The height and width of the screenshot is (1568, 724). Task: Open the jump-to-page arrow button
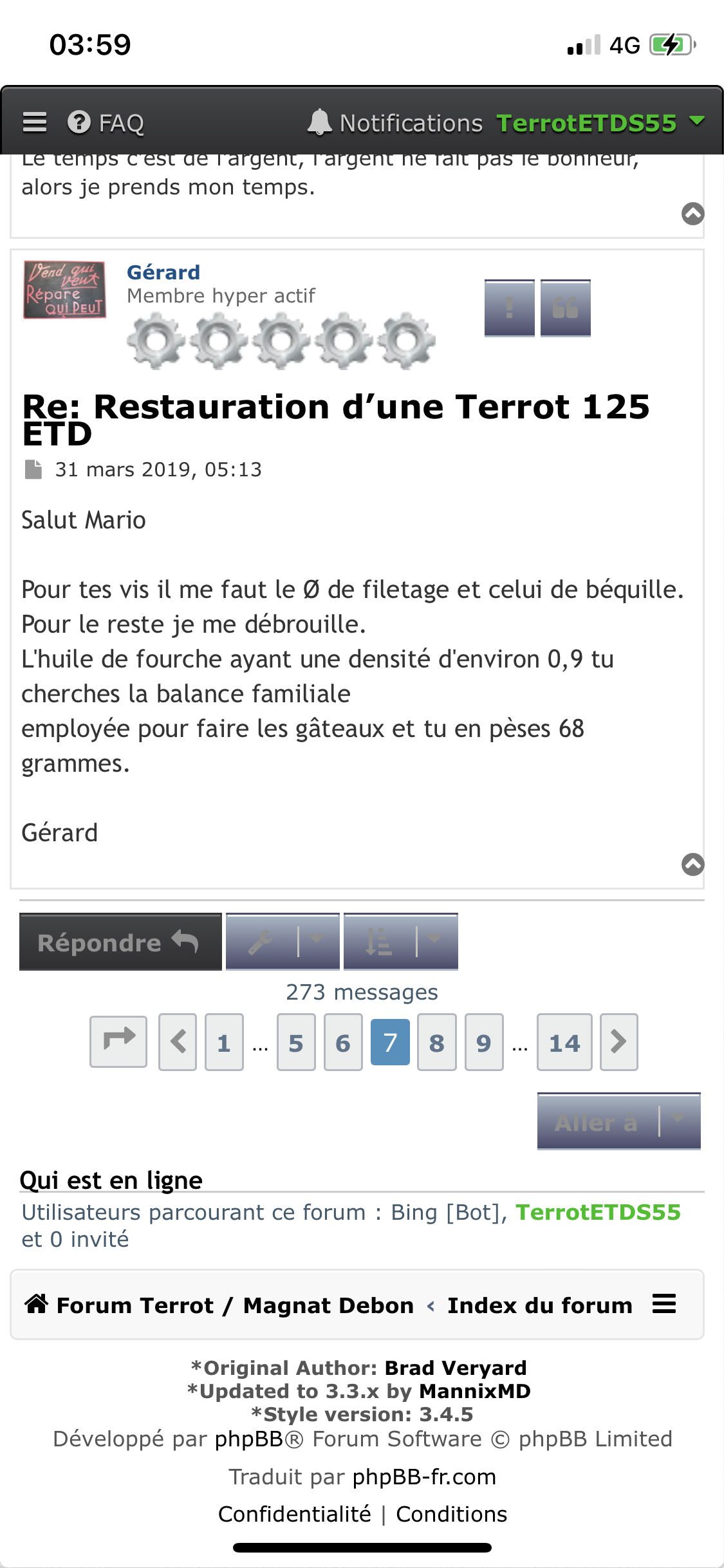click(118, 1041)
